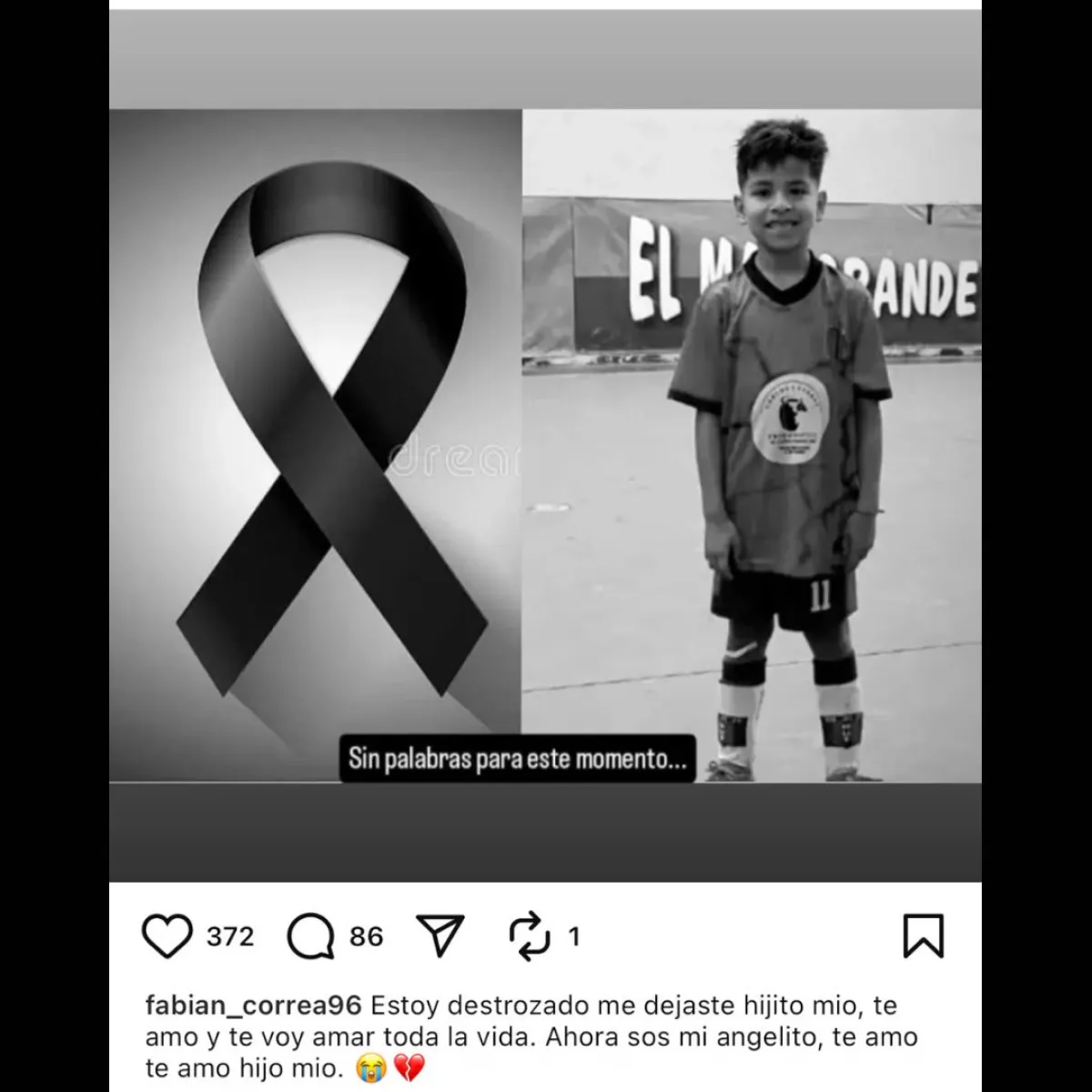
Task: Bookmark this post
Action: click(923, 935)
